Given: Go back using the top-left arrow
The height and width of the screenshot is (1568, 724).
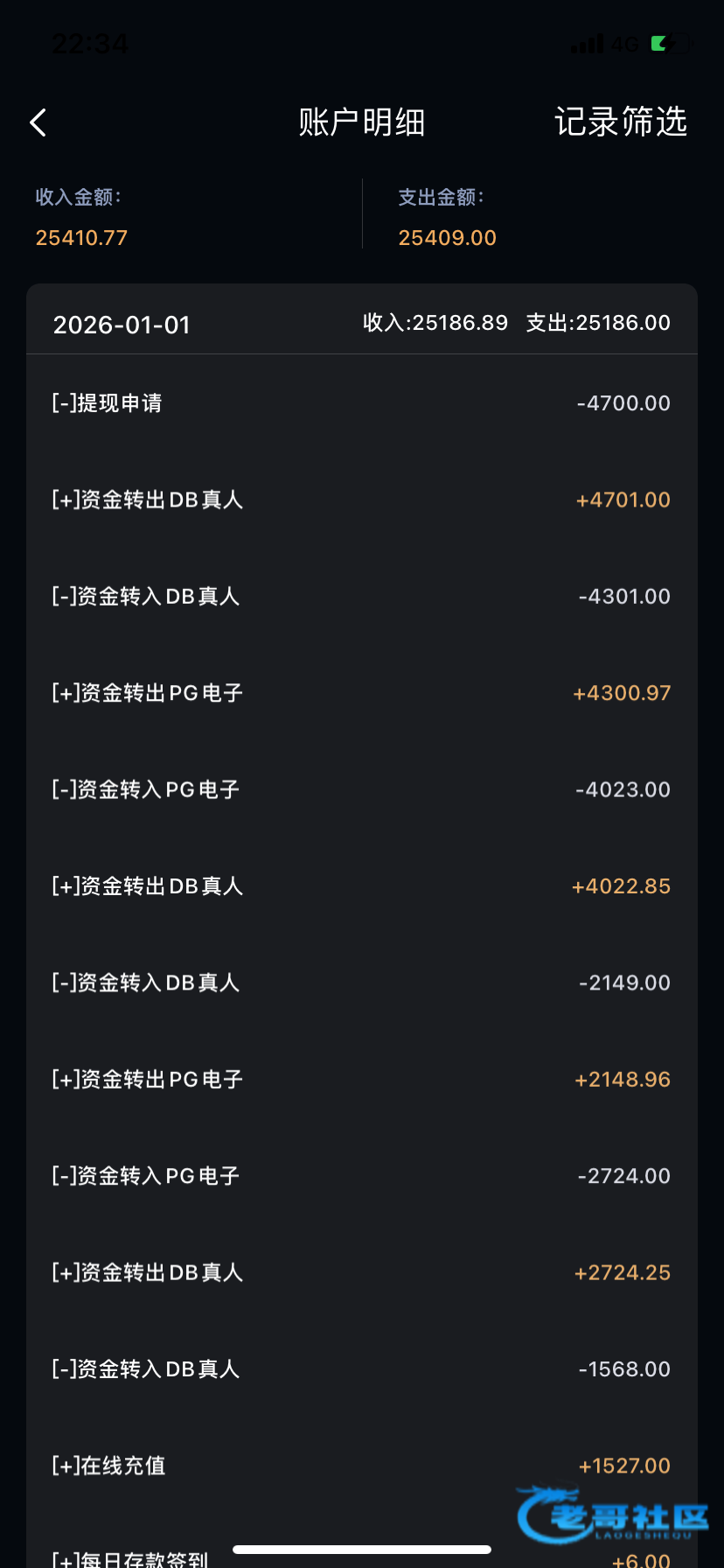Looking at the screenshot, I should coord(38,122).
